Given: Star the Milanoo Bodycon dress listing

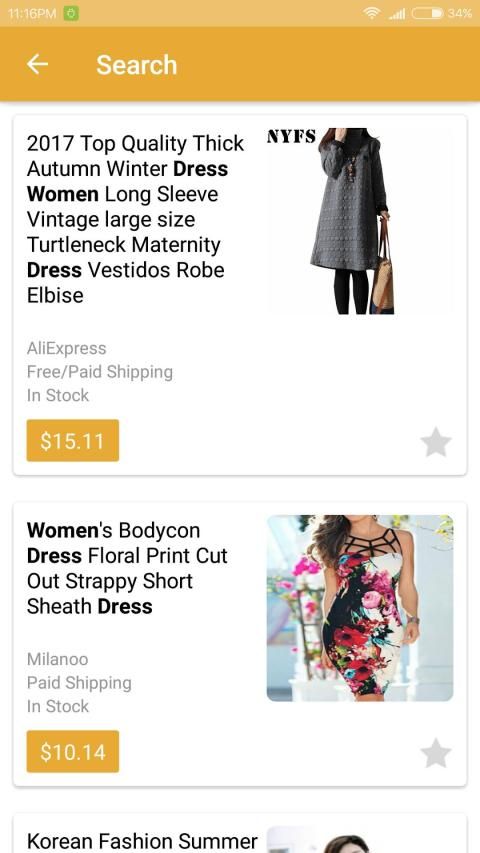Looking at the screenshot, I should (x=436, y=753).
